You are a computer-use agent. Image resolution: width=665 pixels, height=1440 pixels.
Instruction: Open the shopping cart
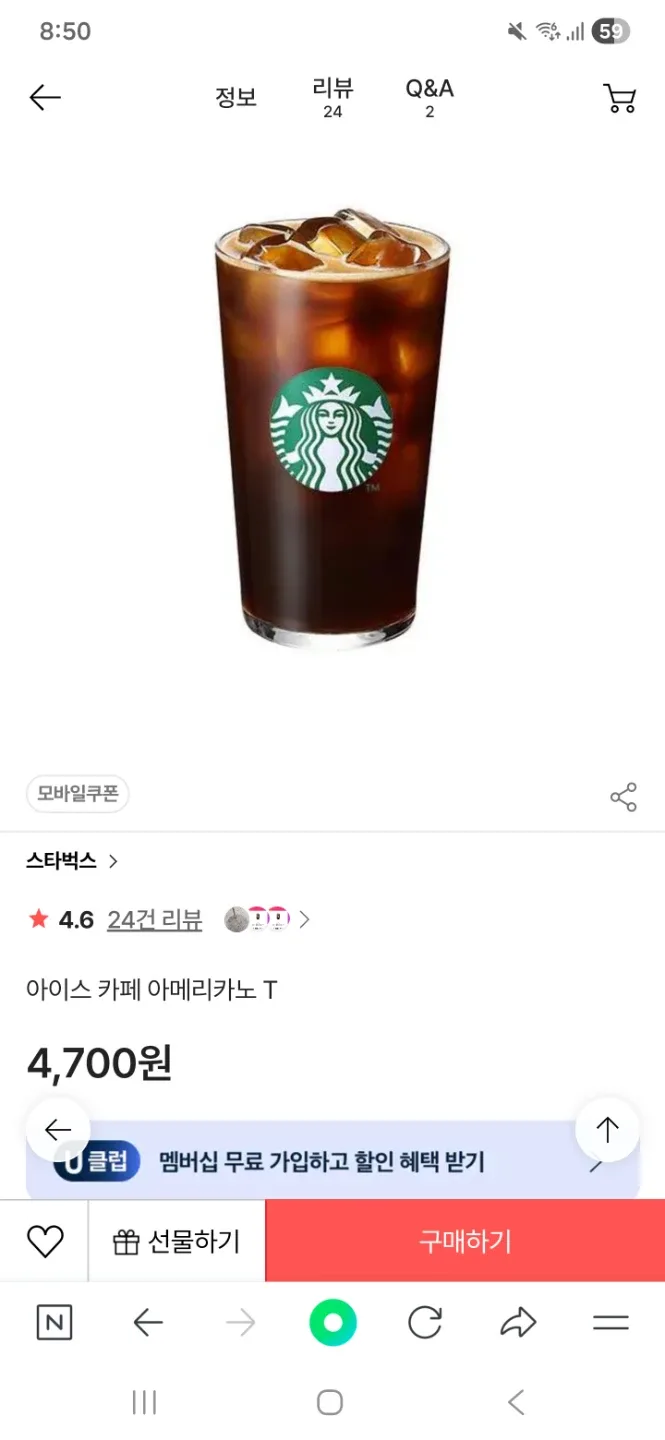point(620,98)
